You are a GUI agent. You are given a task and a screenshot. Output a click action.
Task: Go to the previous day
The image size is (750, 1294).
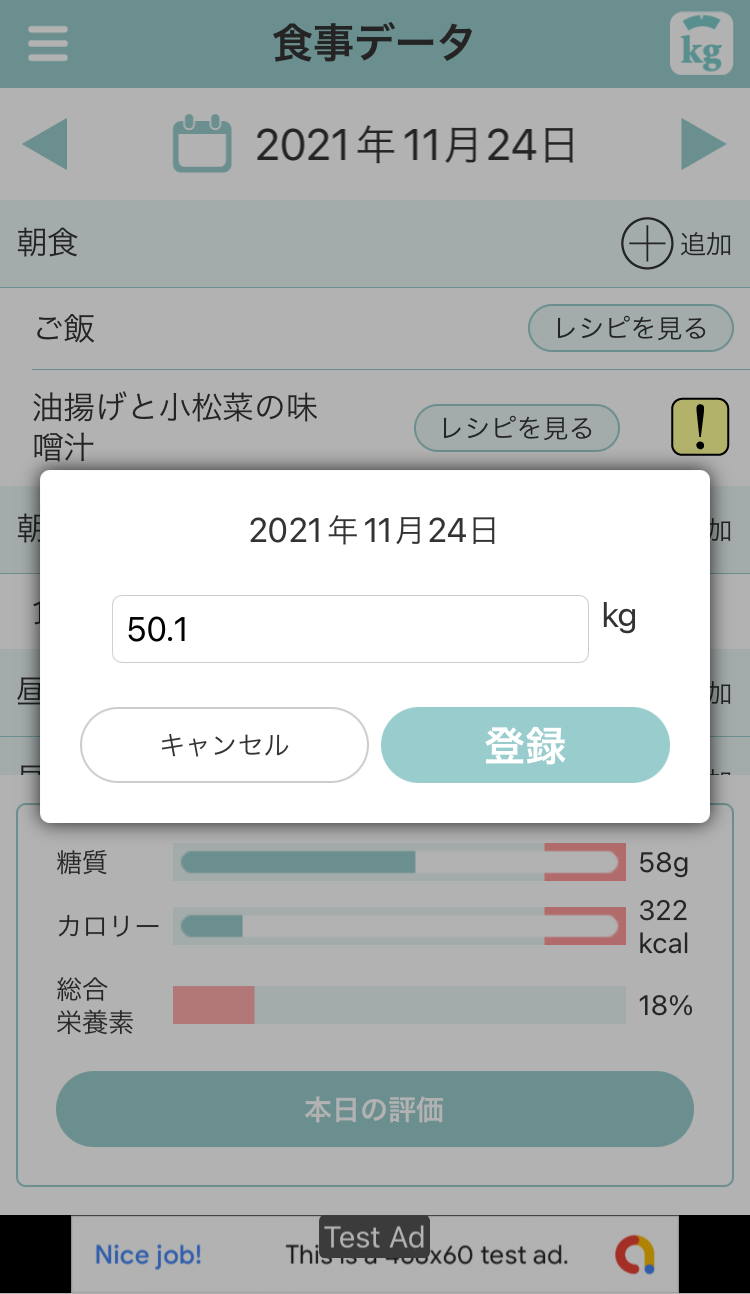pyautogui.click(x=45, y=144)
